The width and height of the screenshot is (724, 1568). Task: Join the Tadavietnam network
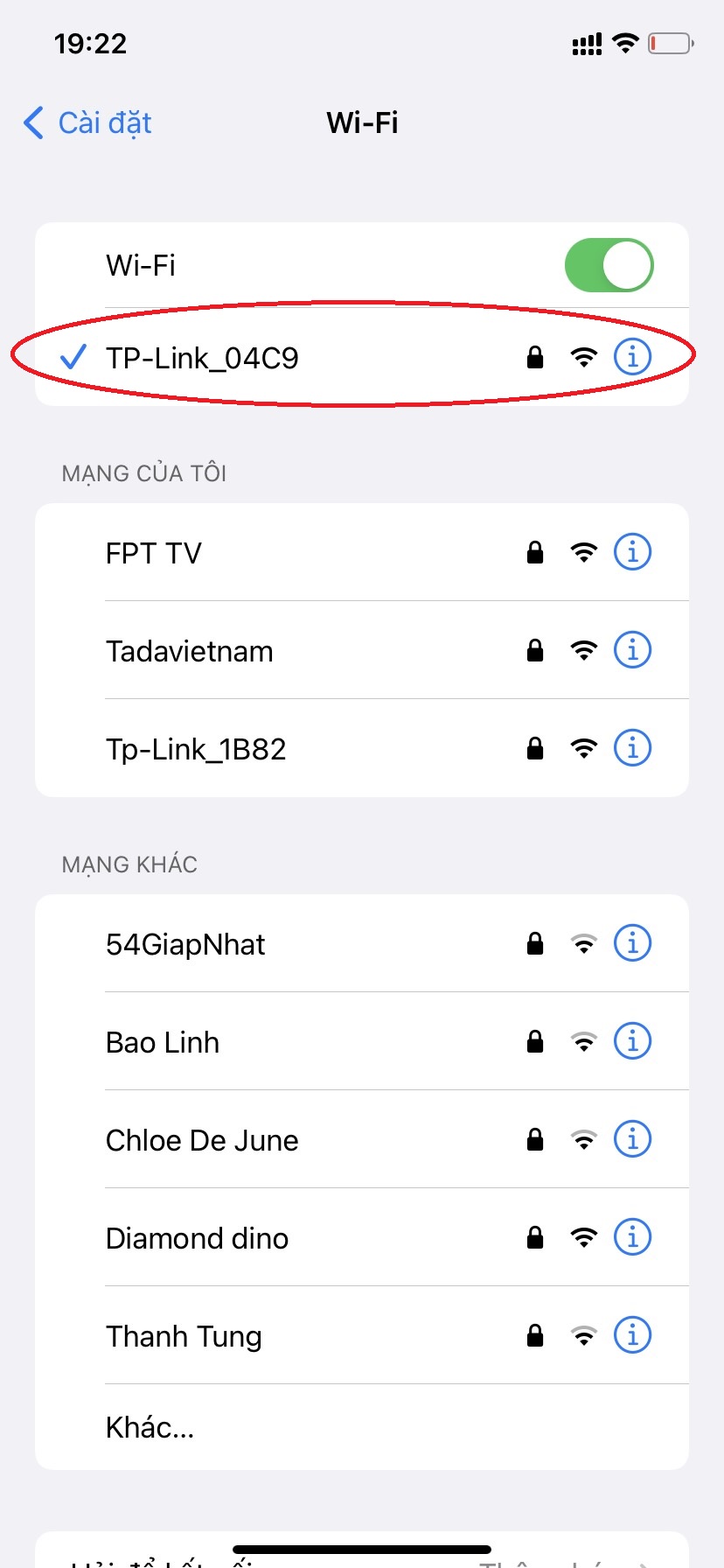189,651
